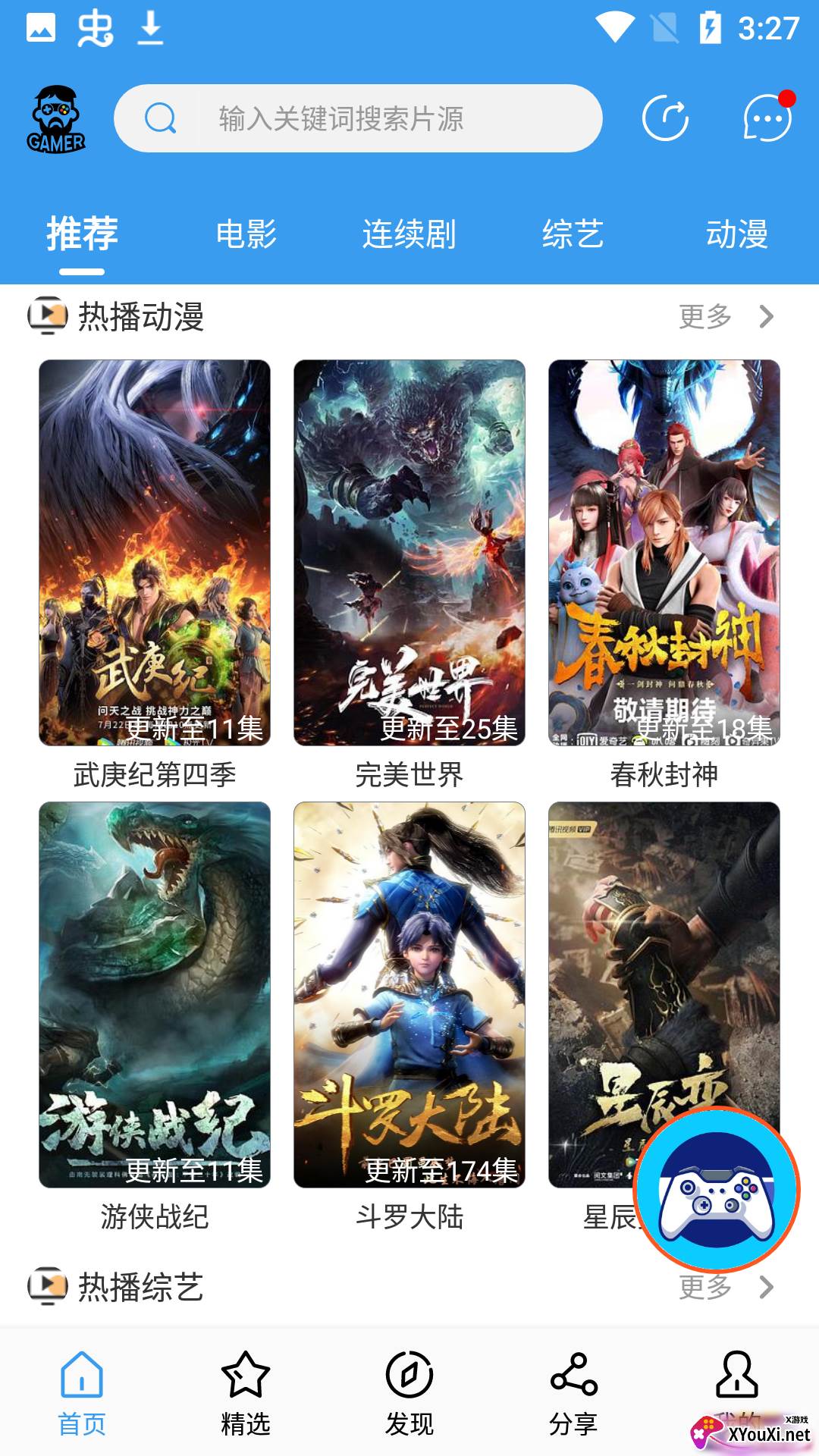Tap the refresh icon in the header

665,118
